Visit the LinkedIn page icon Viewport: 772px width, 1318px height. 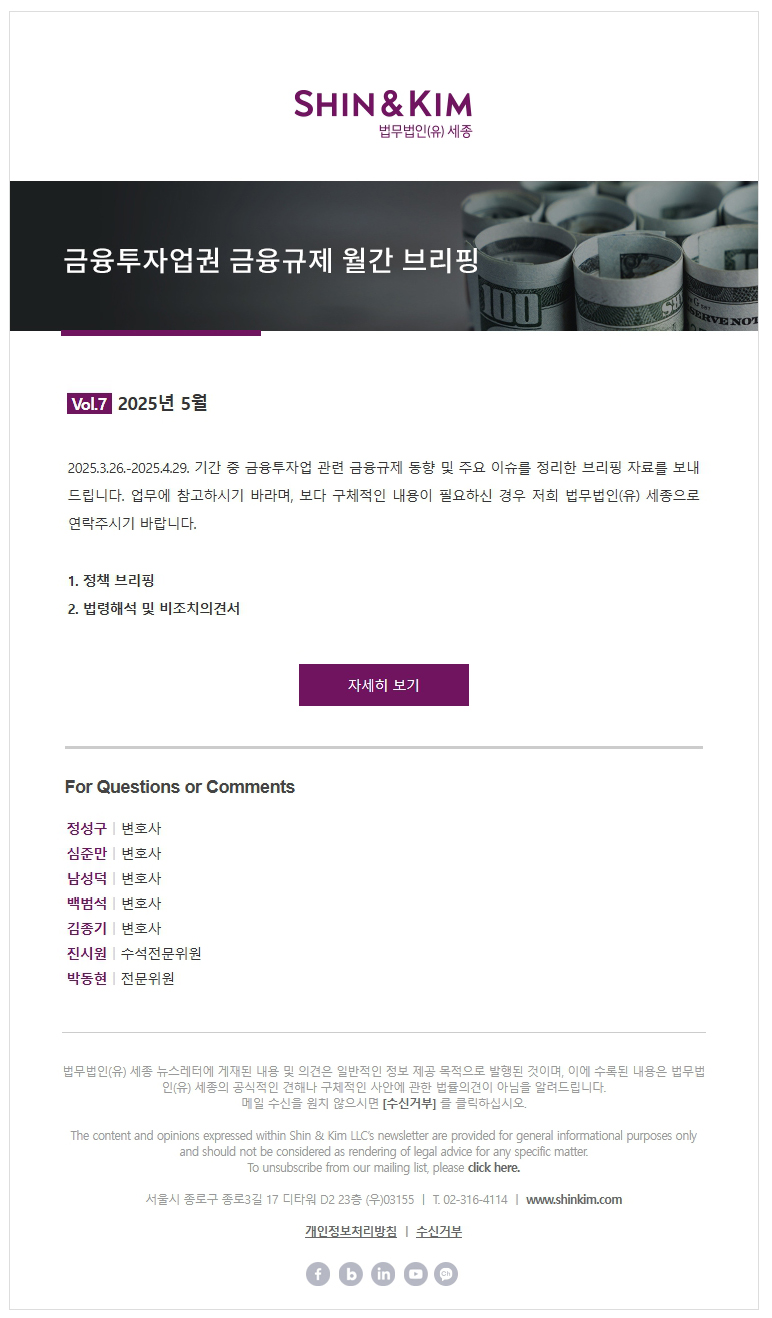pyautogui.click(x=383, y=1274)
